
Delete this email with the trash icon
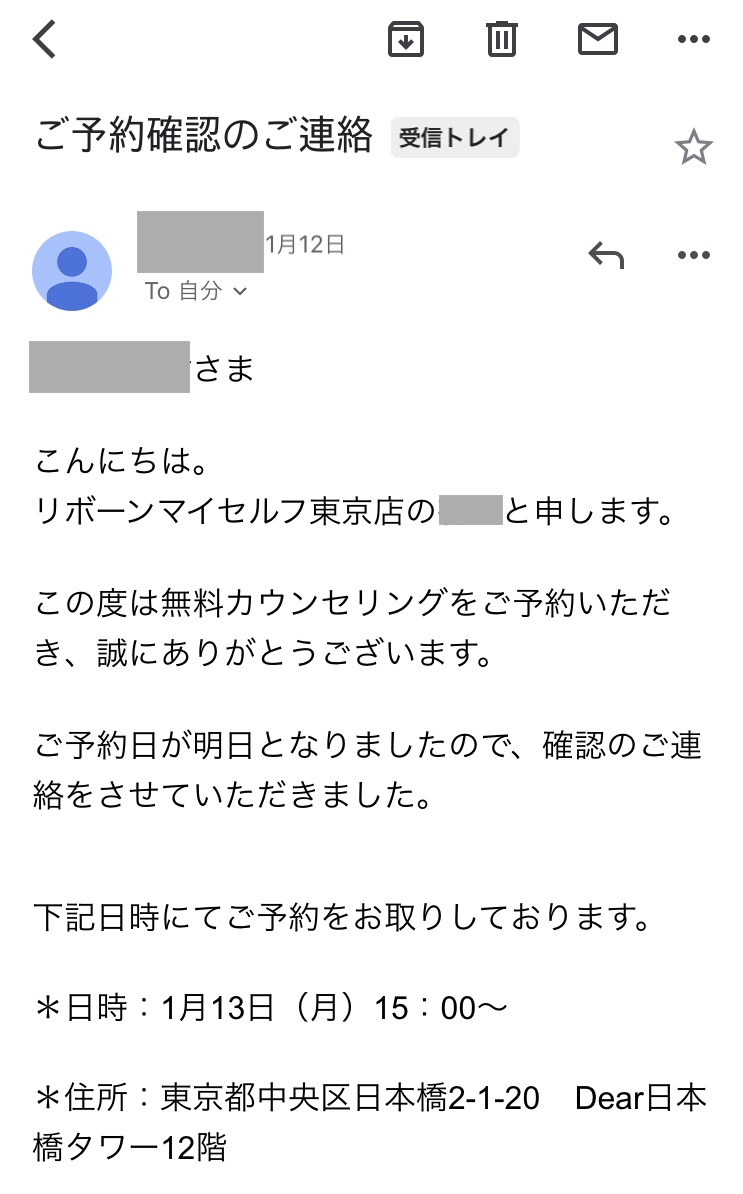(x=501, y=39)
